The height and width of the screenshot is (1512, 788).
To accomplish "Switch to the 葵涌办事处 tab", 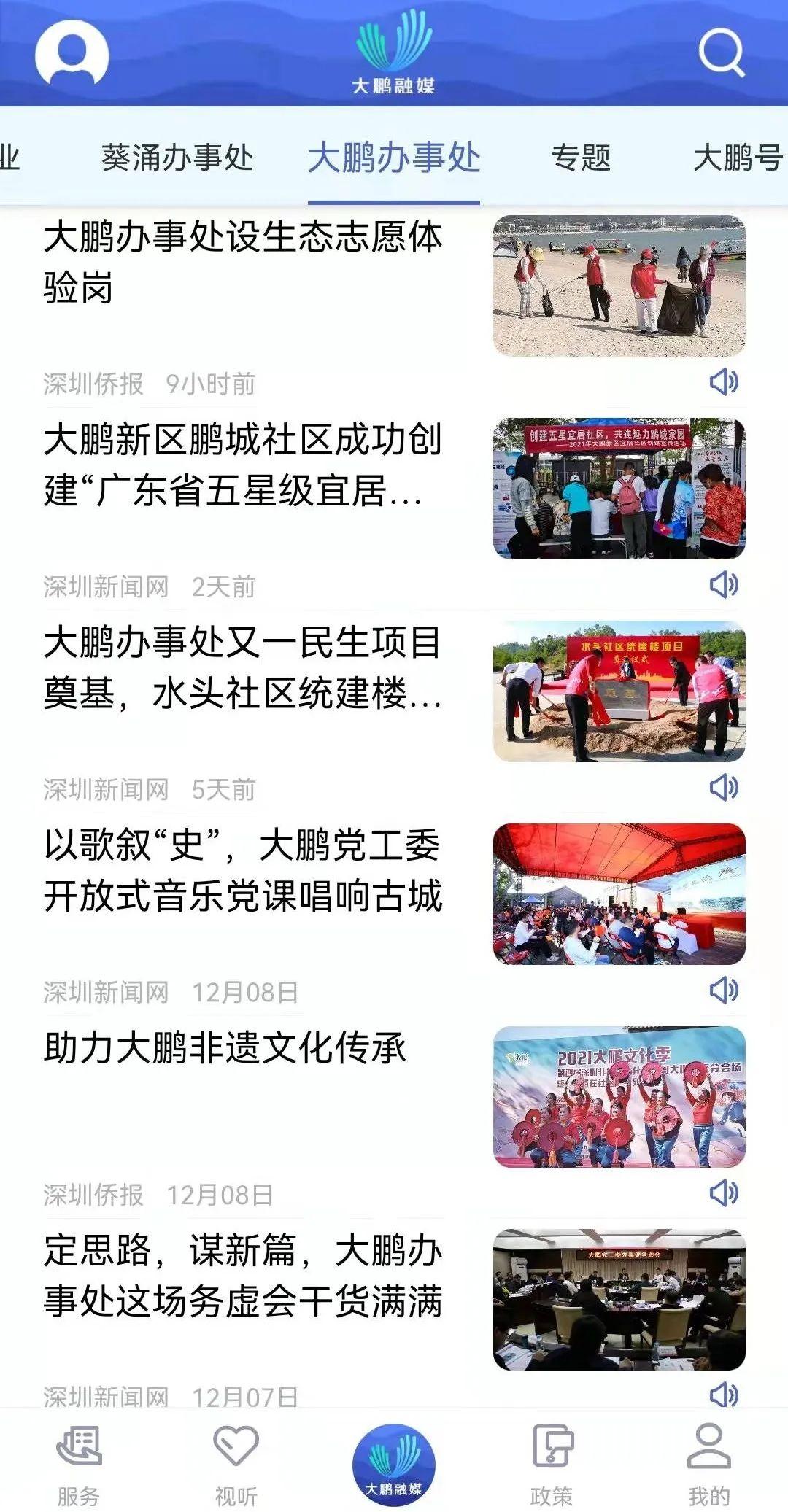I will pyautogui.click(x=177, y=158).
